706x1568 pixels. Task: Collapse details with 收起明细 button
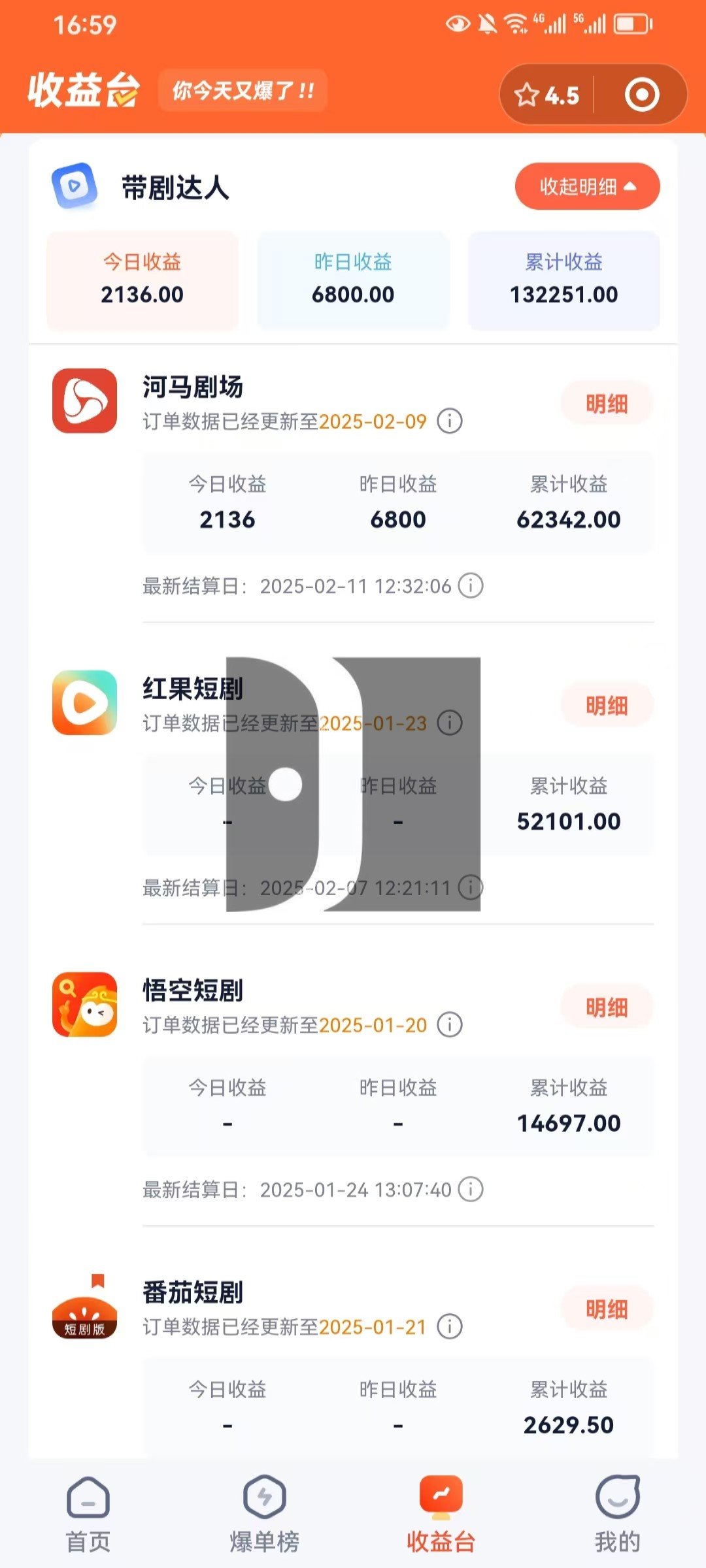pos(587,187)
